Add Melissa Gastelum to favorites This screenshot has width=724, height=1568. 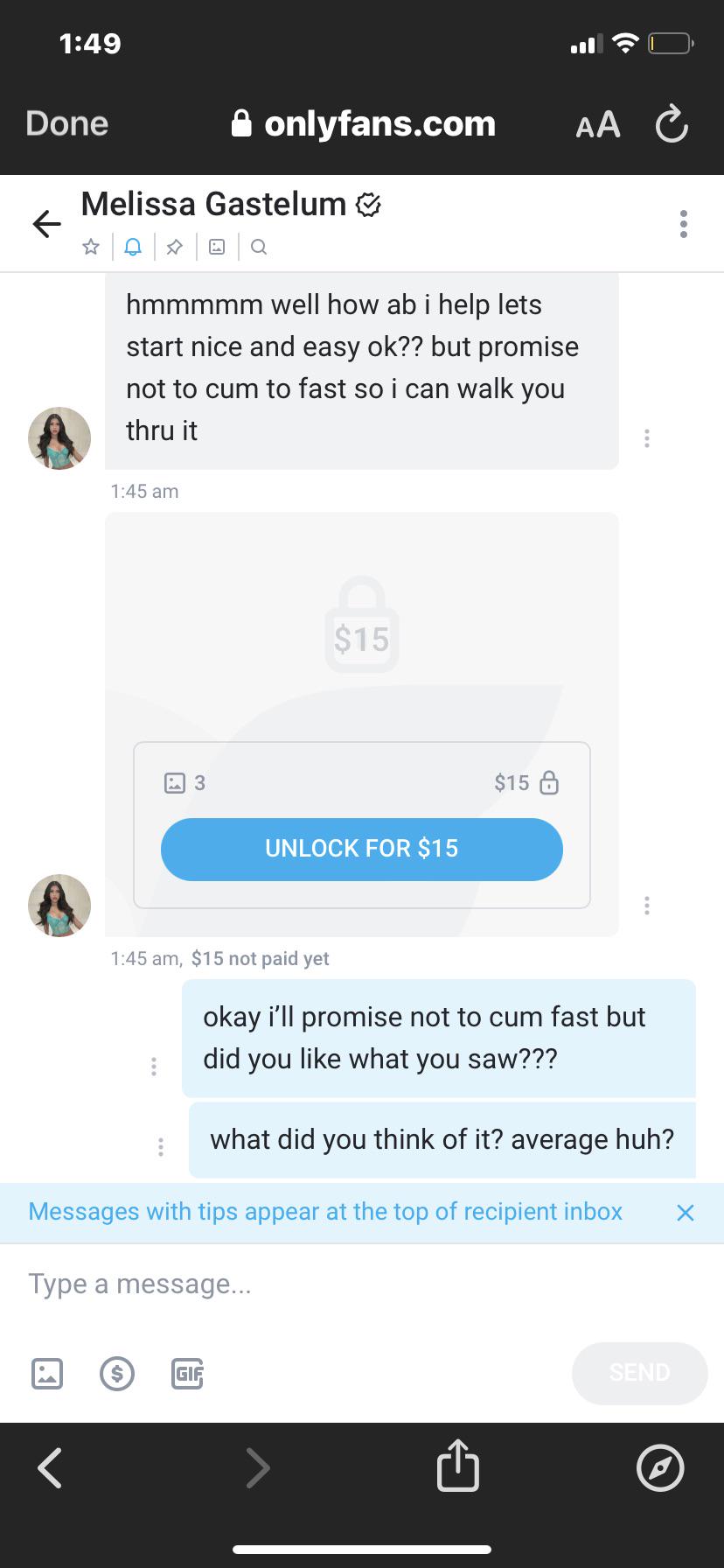[91, 247]
